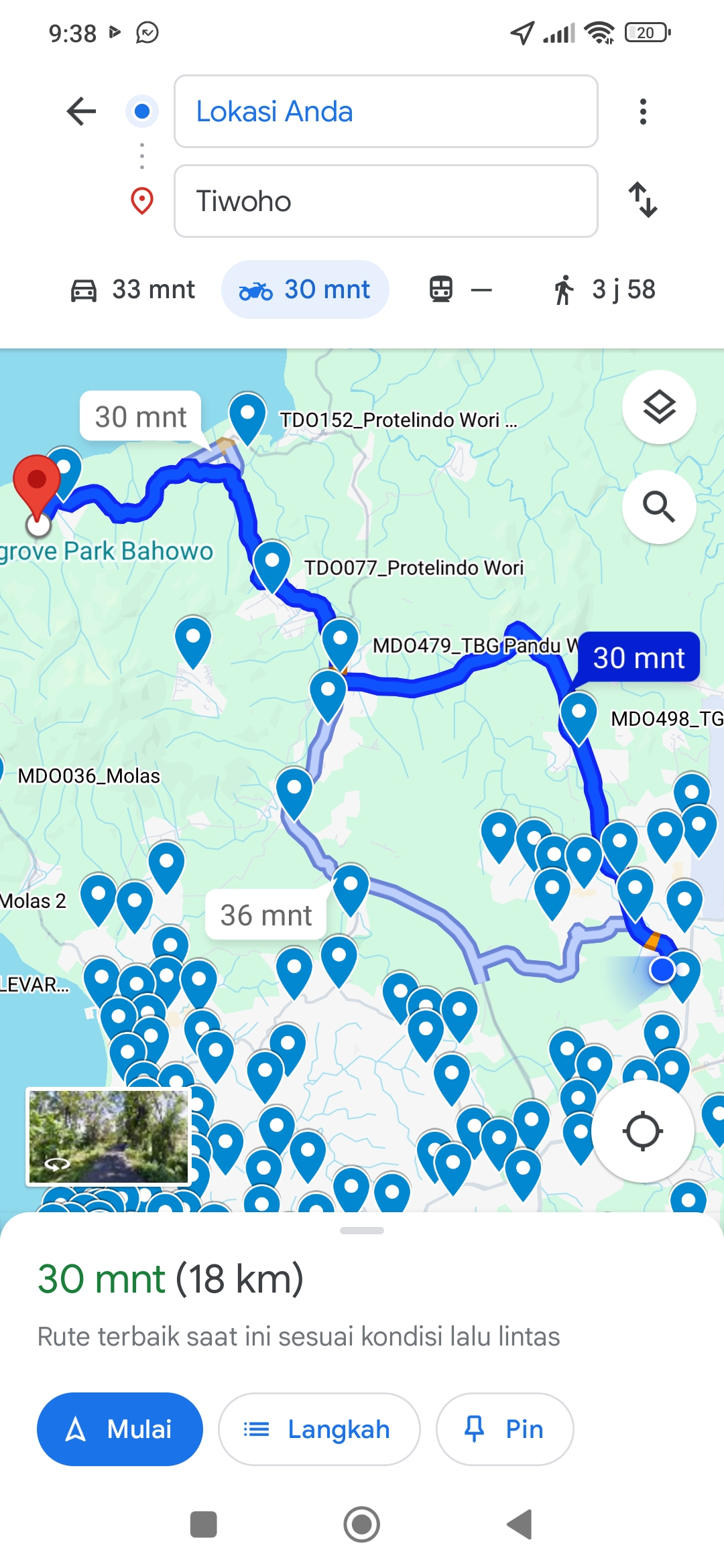Choose the alternate 36 mnt route

click(266, 915)
